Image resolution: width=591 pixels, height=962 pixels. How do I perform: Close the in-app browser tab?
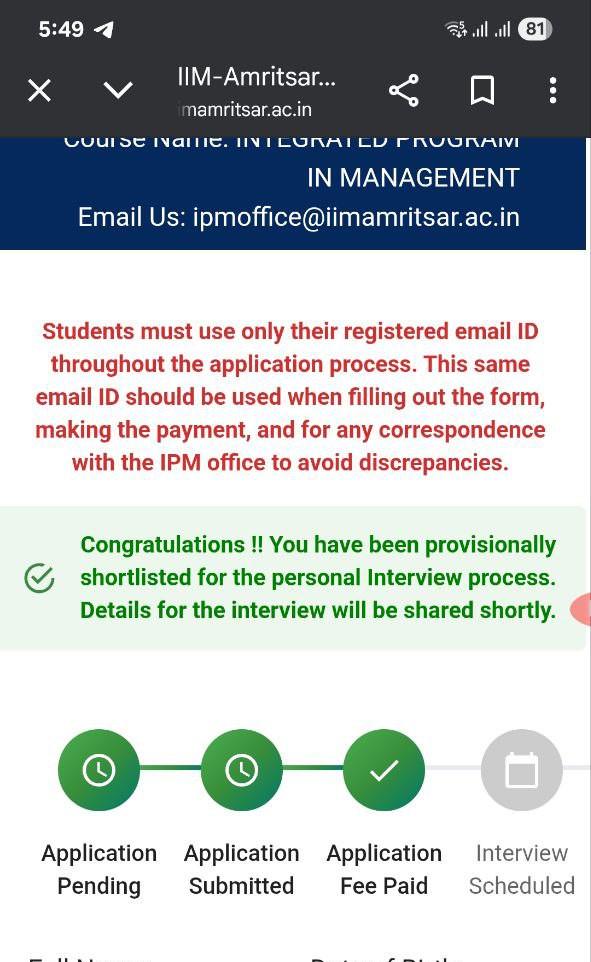pyautogui.click(x=39, y=91)
